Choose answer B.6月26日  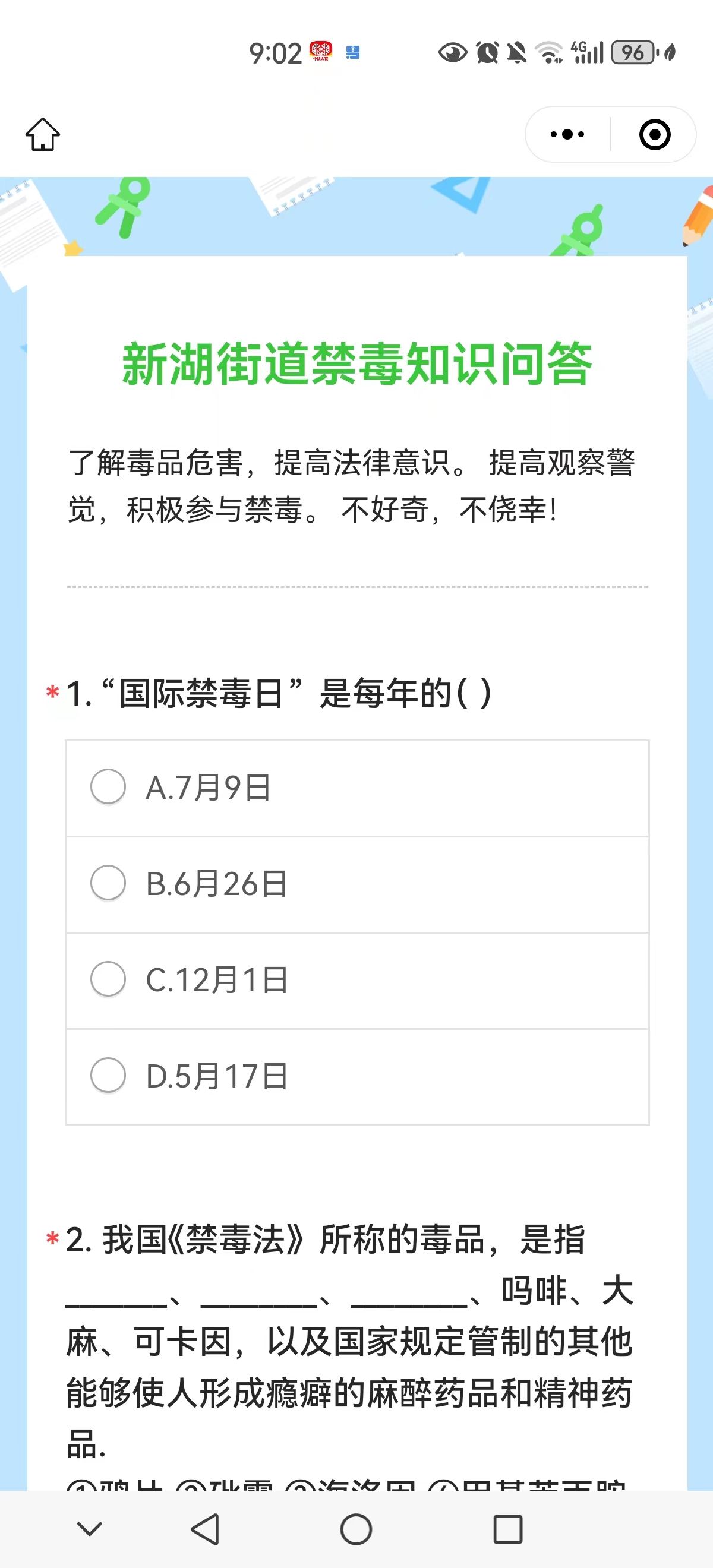coord(358,884)
